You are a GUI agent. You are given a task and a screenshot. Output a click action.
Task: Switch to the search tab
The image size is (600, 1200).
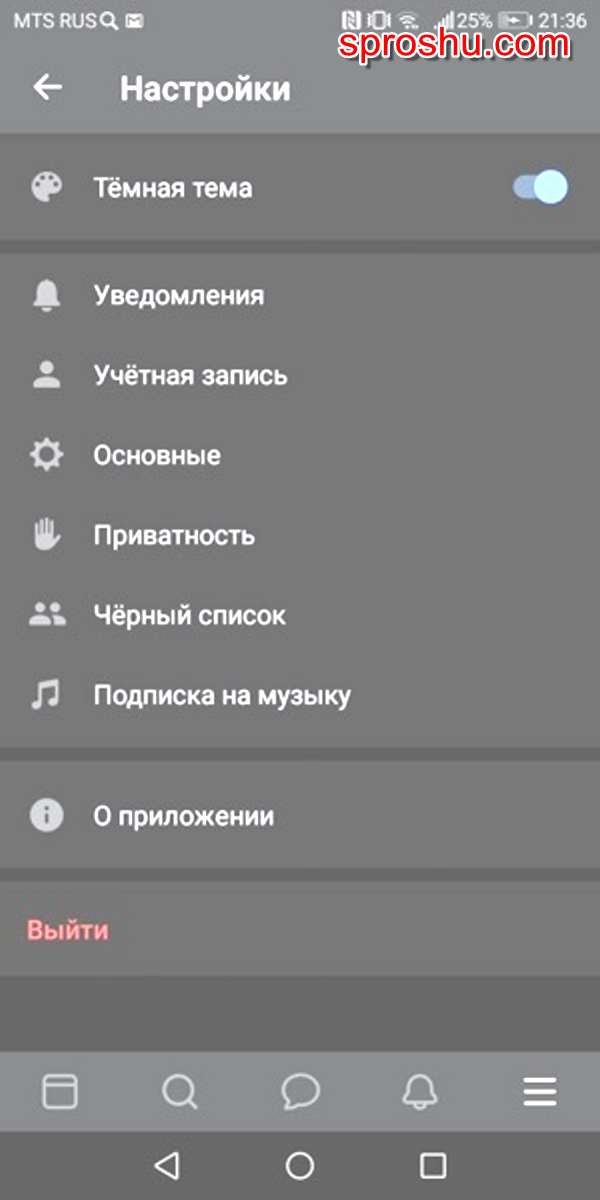click(180, 1091)
